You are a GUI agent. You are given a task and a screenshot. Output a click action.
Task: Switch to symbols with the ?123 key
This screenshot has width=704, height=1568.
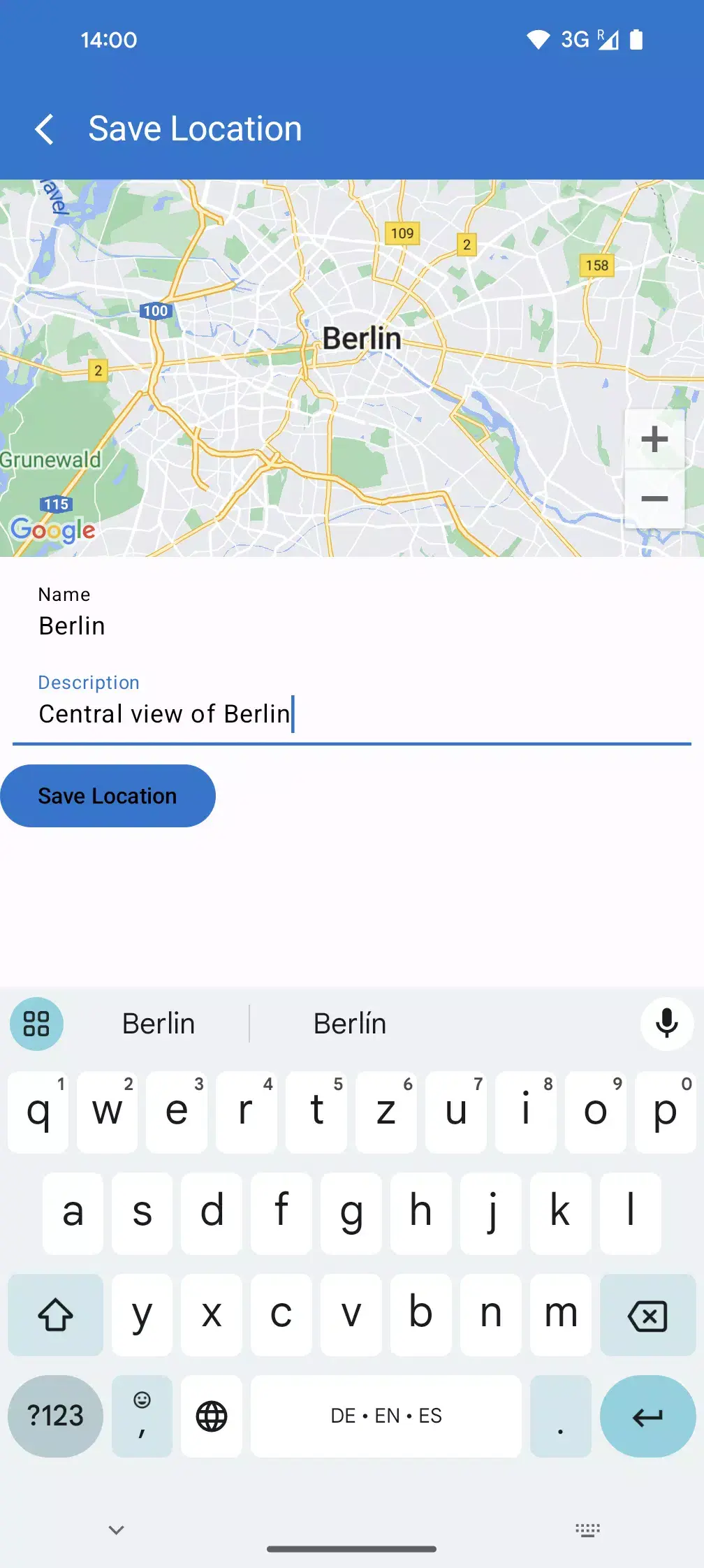tap(55, 1416)
